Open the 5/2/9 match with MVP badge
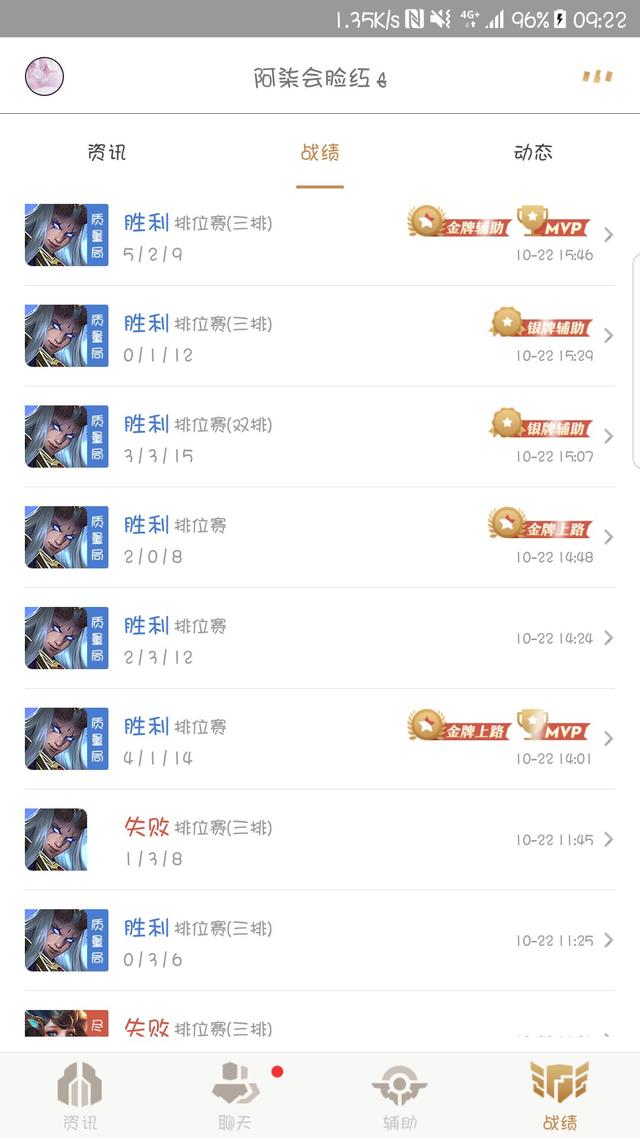 [x=320, y=236]
